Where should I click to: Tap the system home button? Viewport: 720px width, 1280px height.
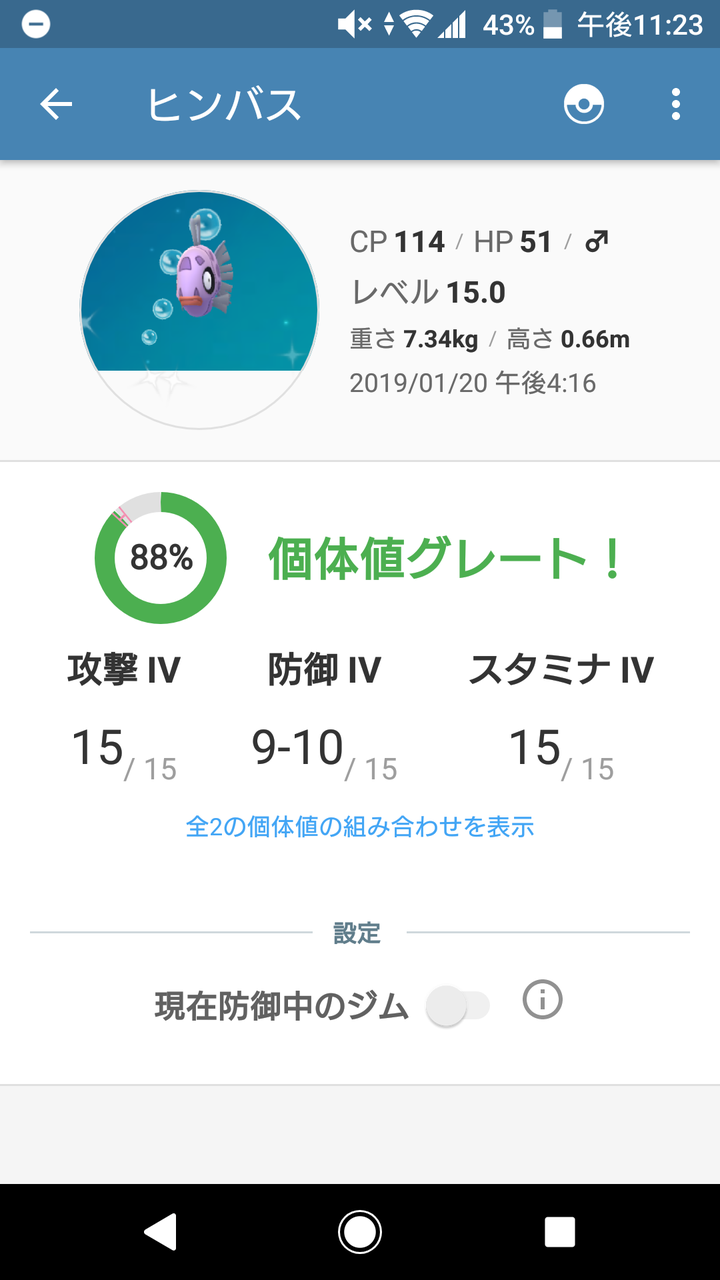360,1232
